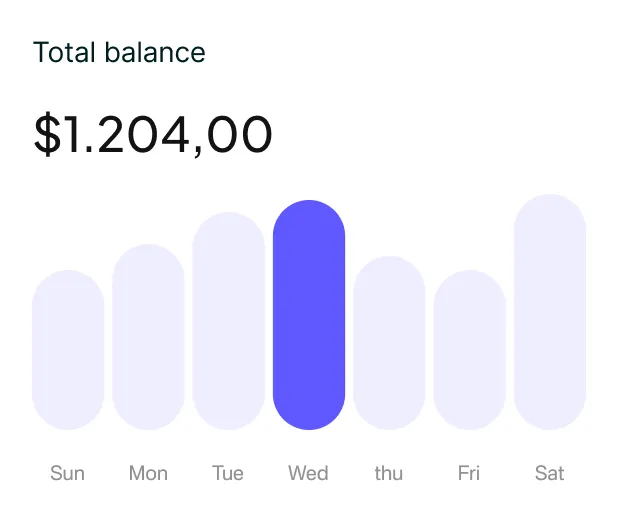Pick the Fri bar in the chart

[470, 350]
